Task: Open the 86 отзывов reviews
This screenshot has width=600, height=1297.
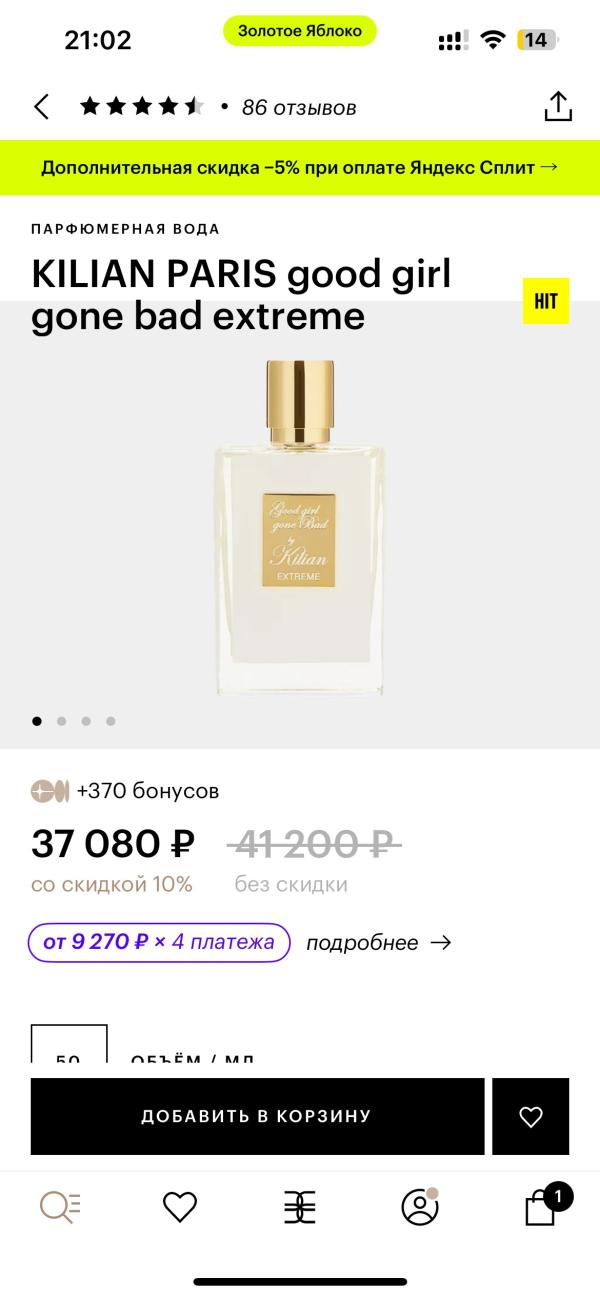Action: (298, 107)
